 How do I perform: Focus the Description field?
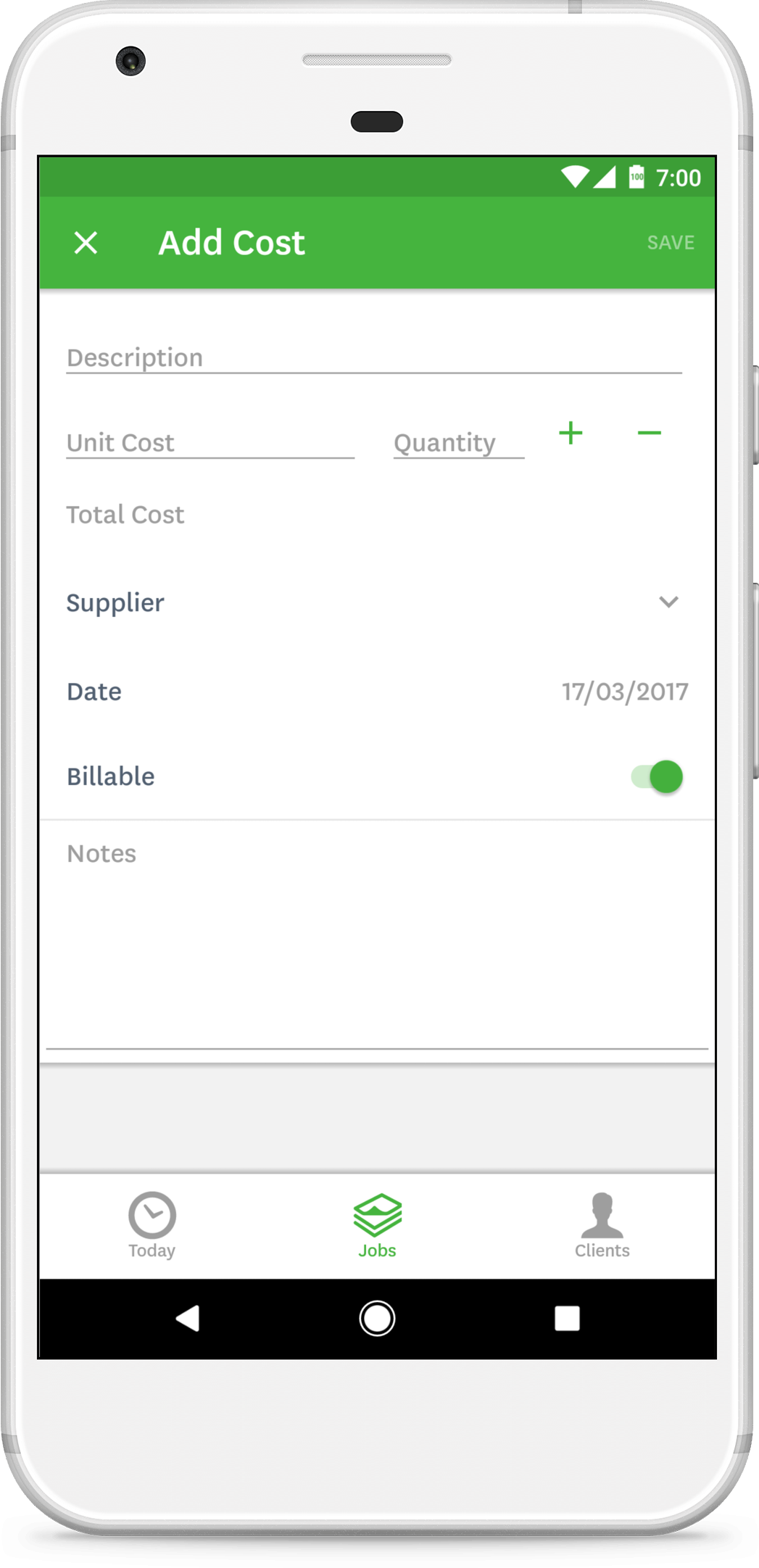(374, 357)
